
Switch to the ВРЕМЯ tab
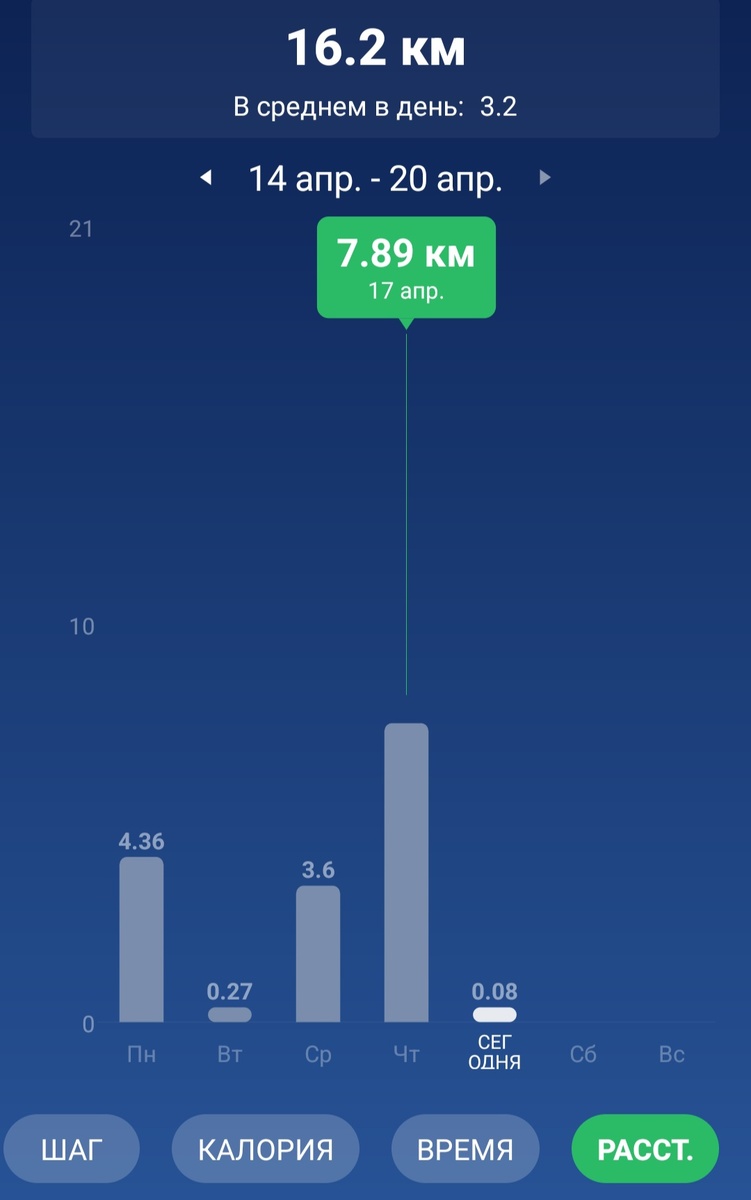pyautogui.click(x=465, y=1149)
